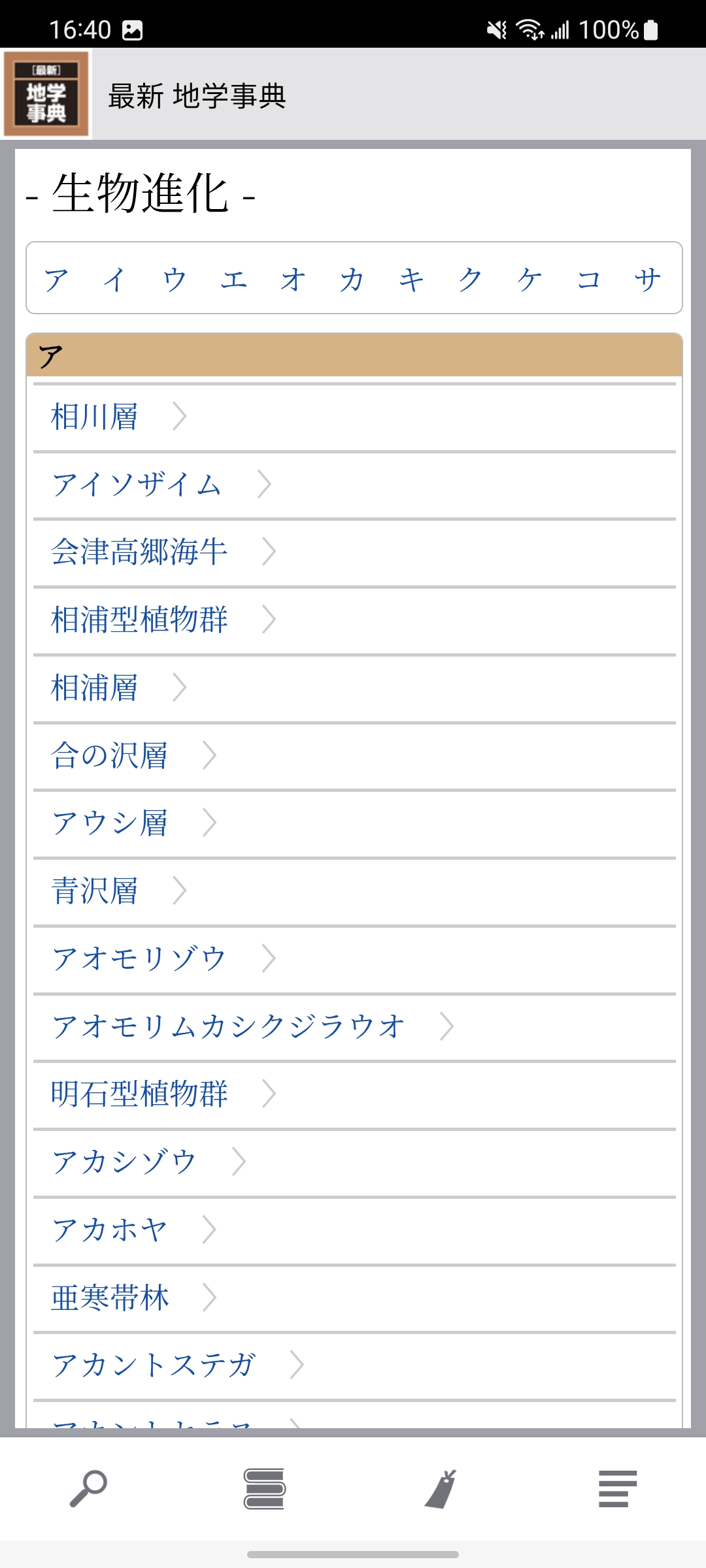Image resolution: width=706 pixels, height=1568 pixels.
Task: Open the アオモリムカシクジラウオ entry
Action: click(x=228, y=1025)
